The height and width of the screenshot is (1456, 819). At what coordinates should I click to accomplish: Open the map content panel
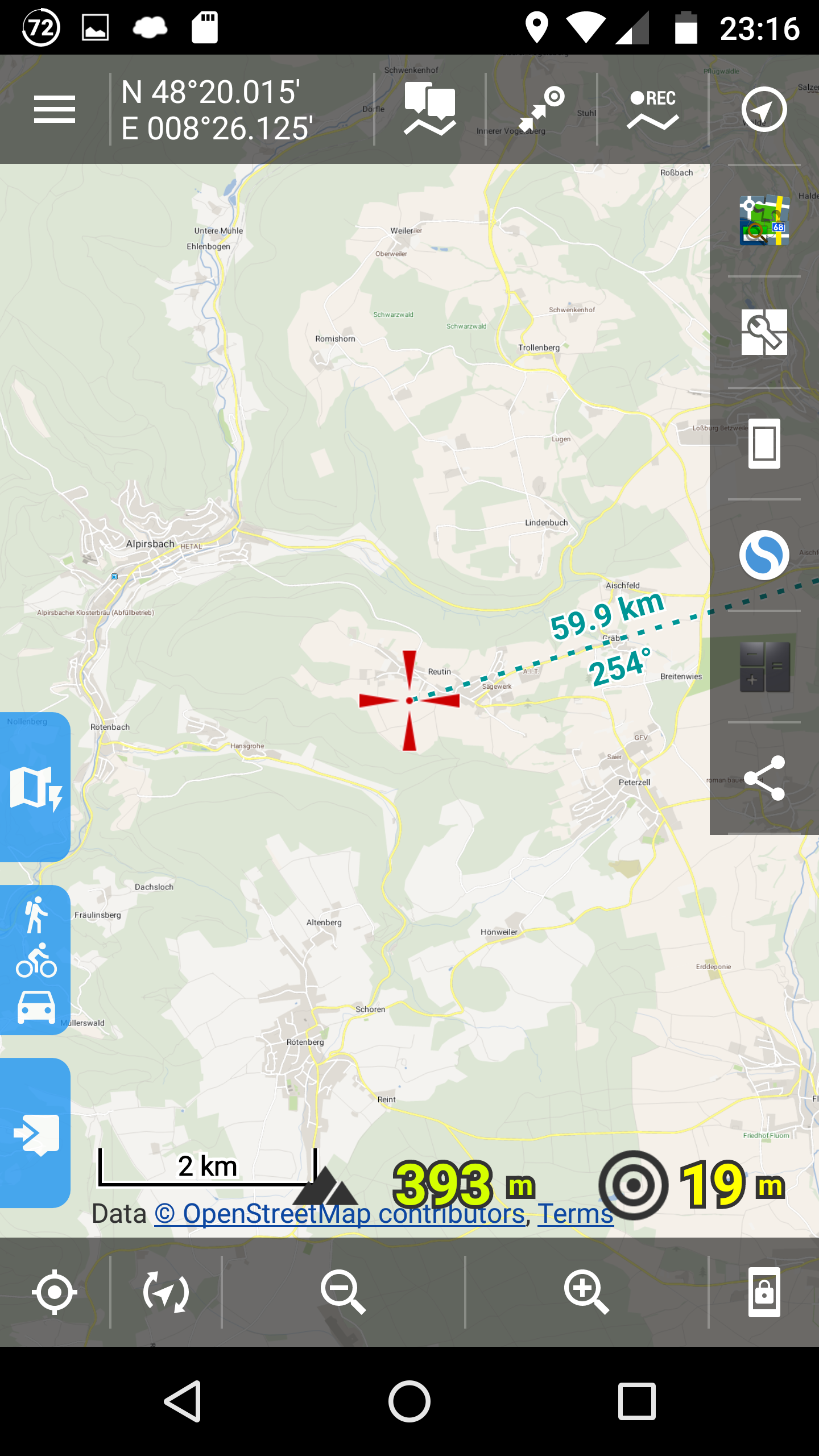tap(430, 109)
